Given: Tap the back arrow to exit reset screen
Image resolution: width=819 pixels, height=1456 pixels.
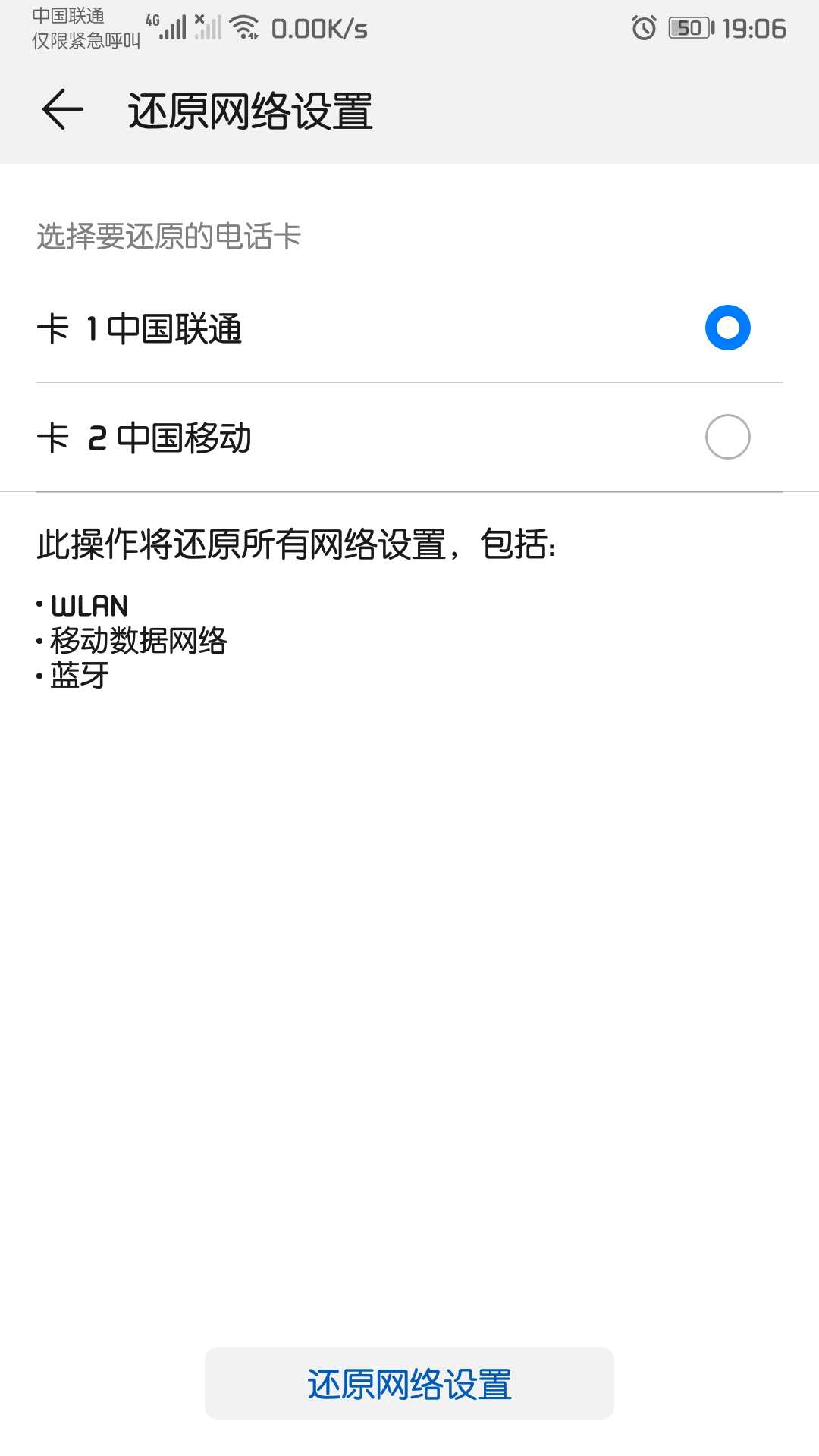Looking at the screenshot, I should (64, 111).
